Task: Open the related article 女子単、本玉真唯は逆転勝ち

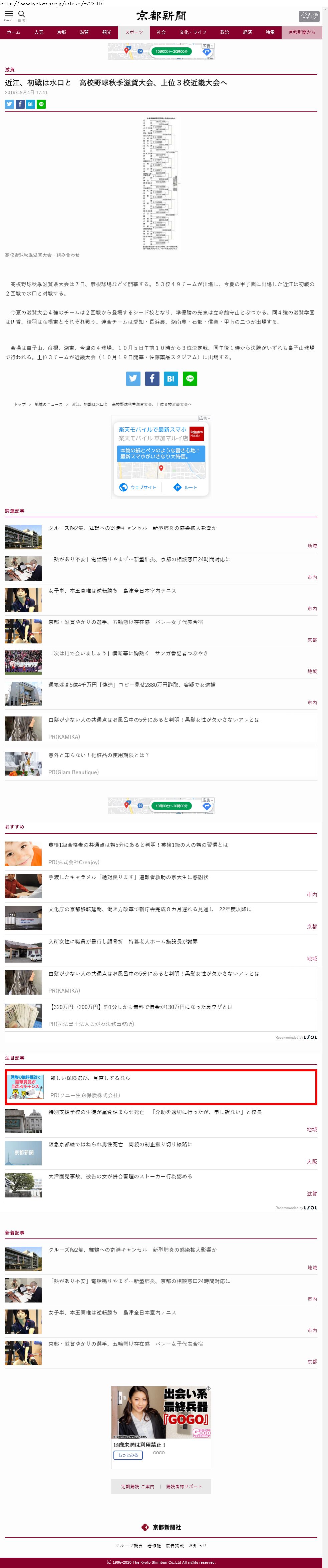Action: (x=112, y=590)
